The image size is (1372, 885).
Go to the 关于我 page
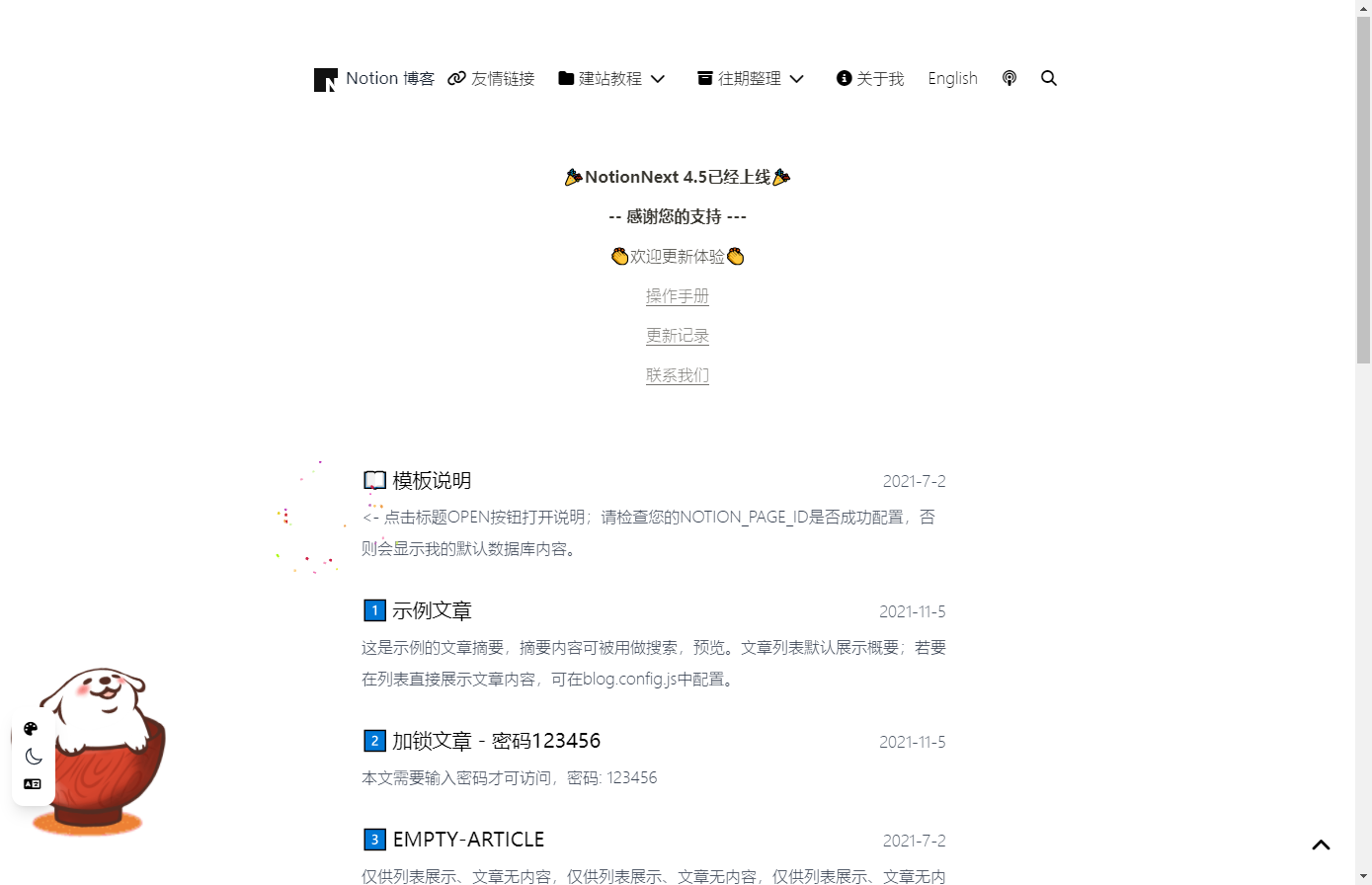tap(870, 79)
